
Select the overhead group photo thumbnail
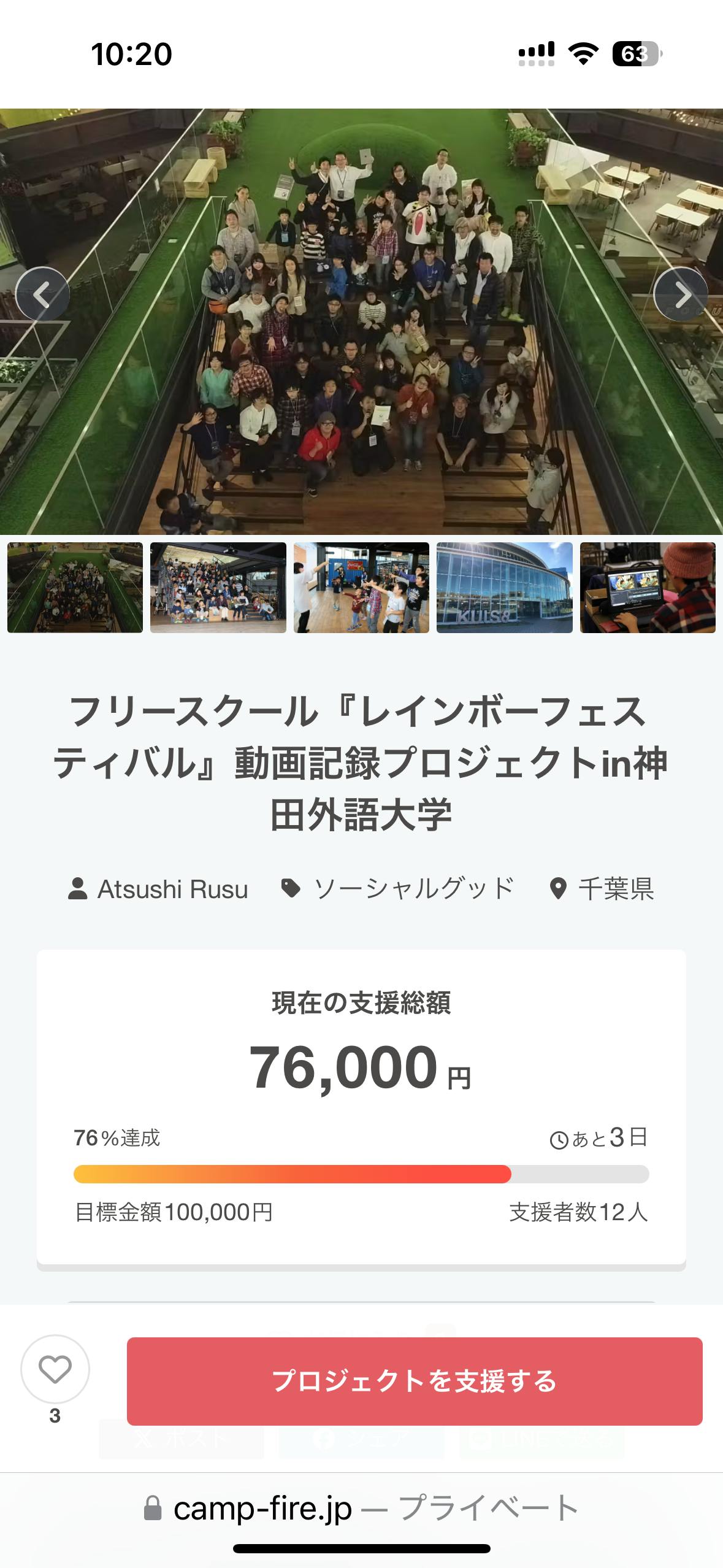(x=75, y=587)
